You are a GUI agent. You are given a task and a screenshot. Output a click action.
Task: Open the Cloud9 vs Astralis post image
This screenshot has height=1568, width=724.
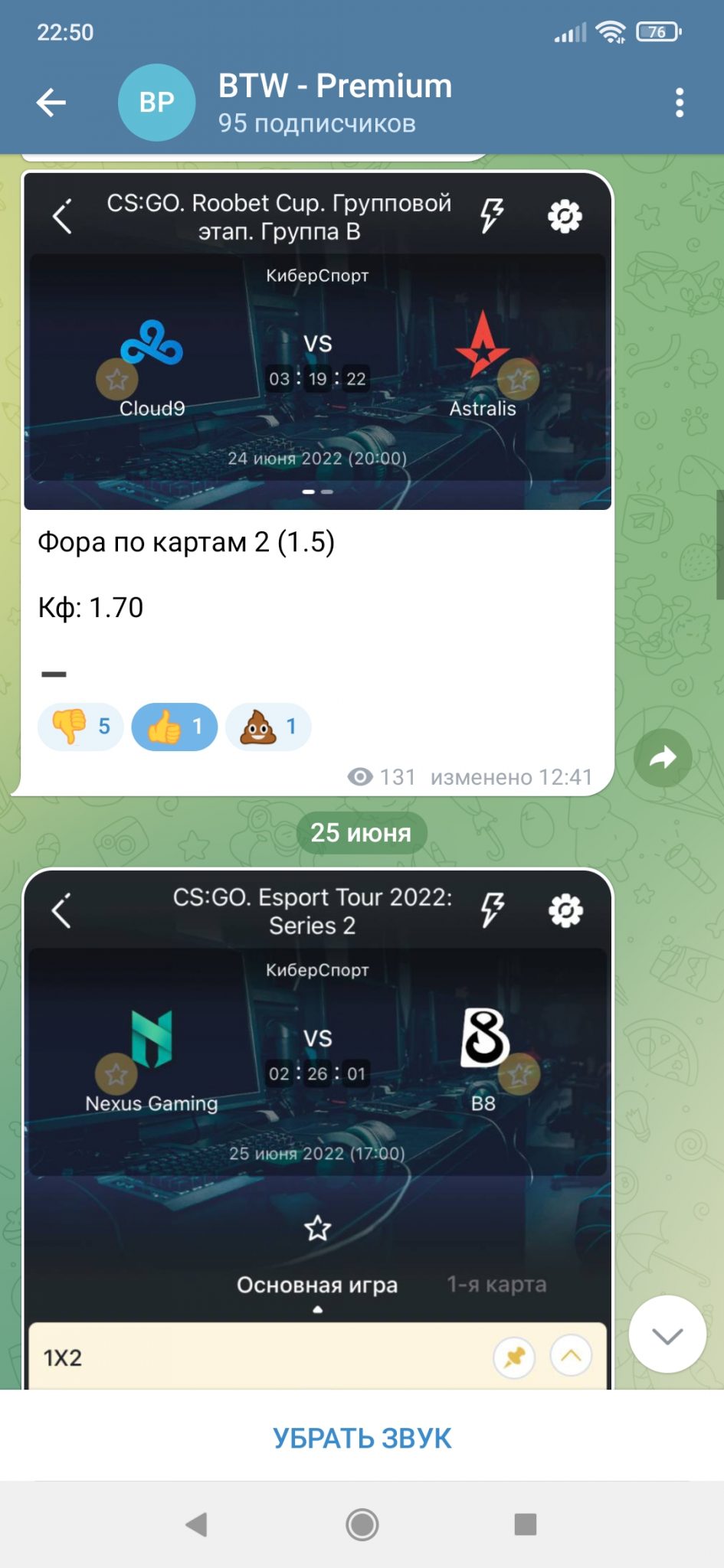[317, 341]
